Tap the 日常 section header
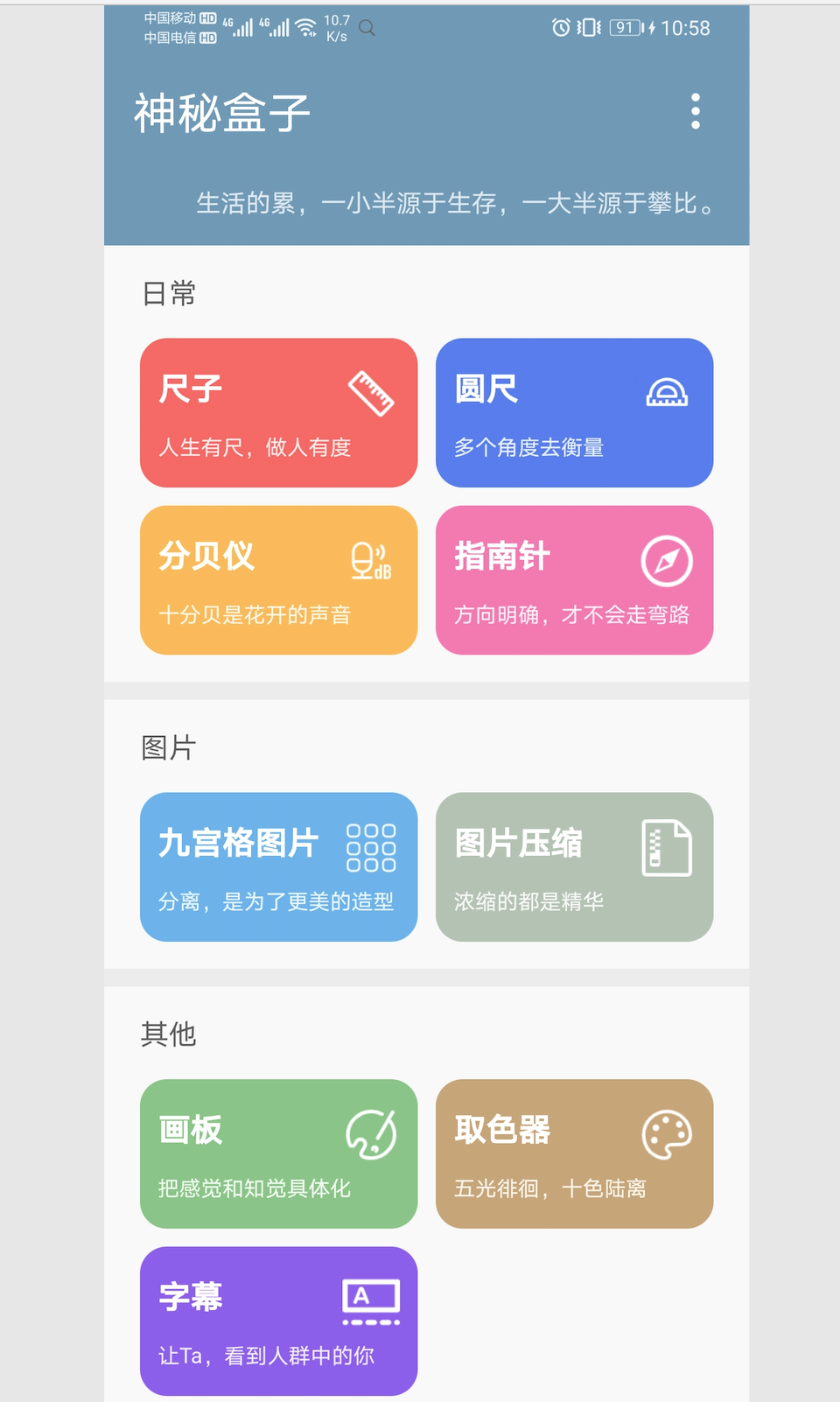Viewport: 840px width, 1402px height. (167, 293)
